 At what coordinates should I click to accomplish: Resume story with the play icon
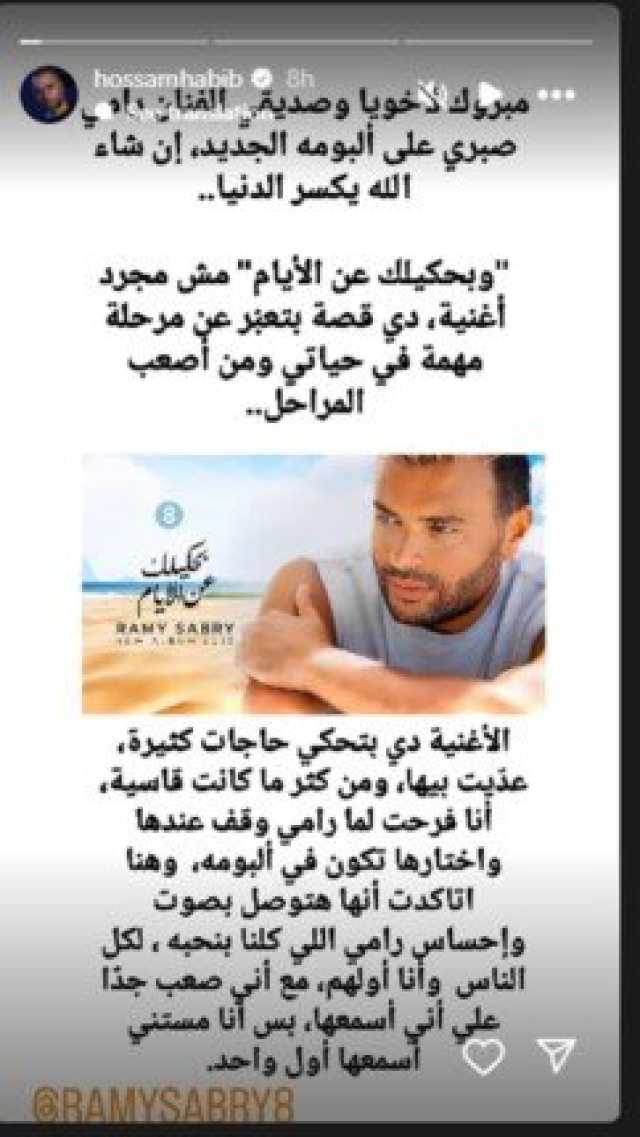(488, 92)
